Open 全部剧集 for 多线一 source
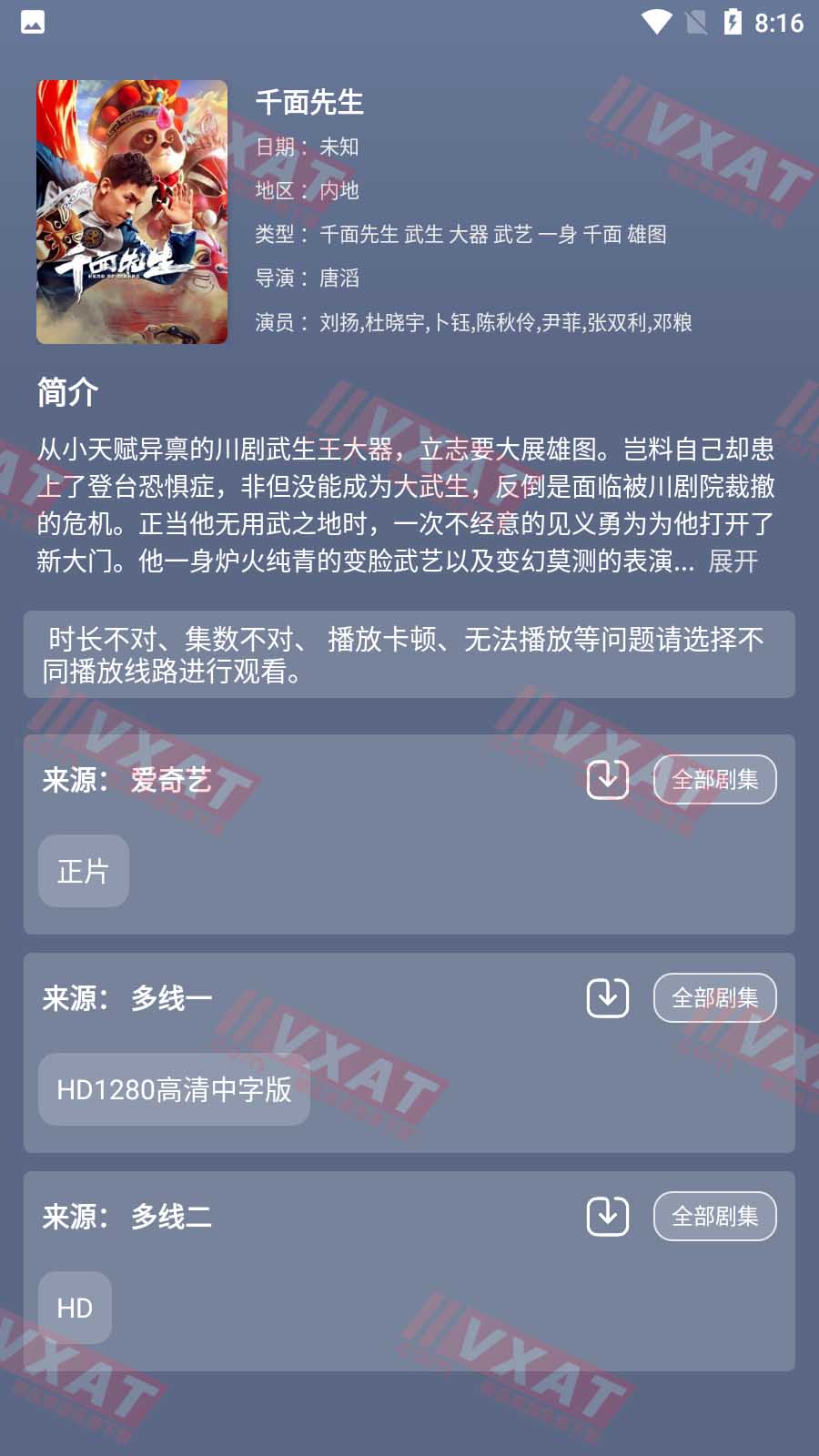Screen dimensions: 819x1456 click(714, 997)
